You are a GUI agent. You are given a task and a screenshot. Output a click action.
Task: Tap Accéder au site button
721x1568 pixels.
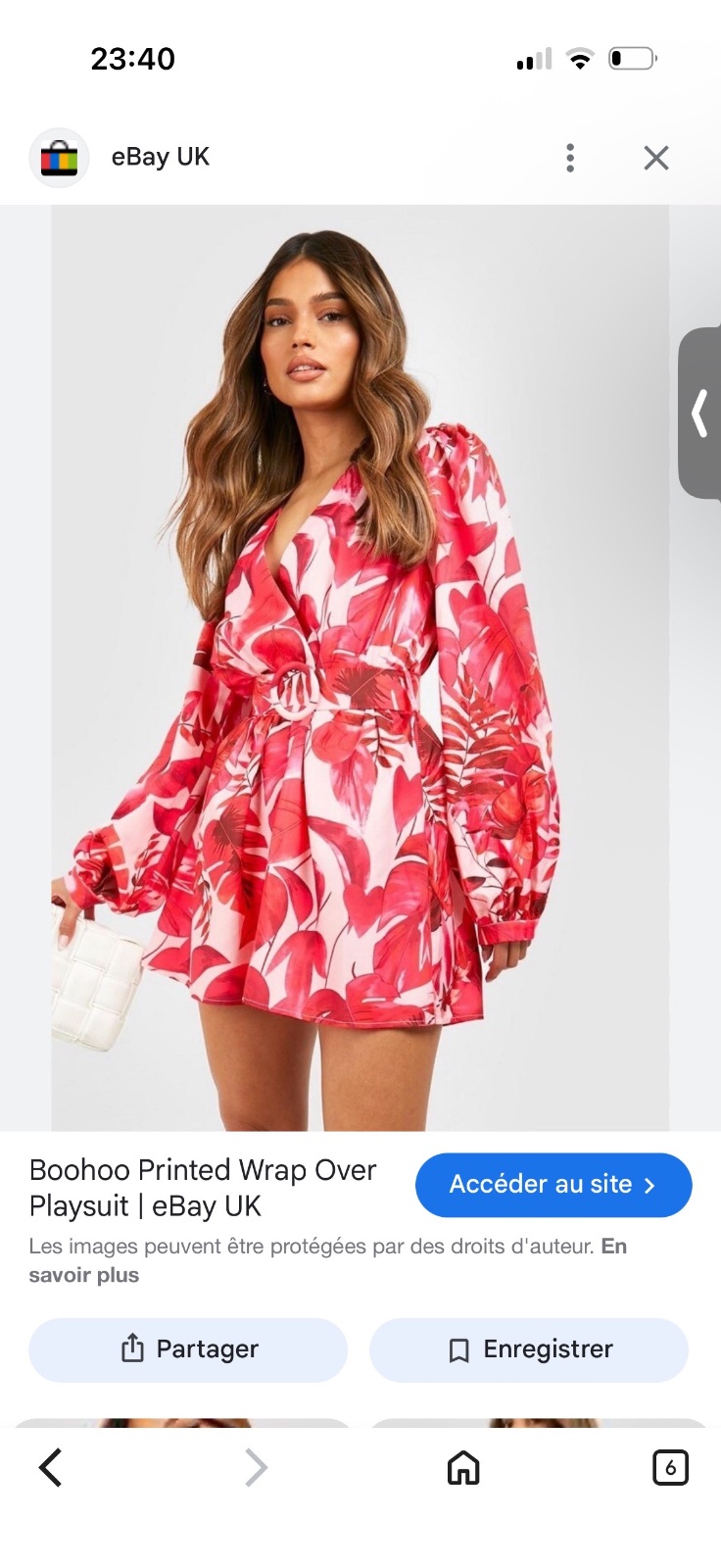553,1185
